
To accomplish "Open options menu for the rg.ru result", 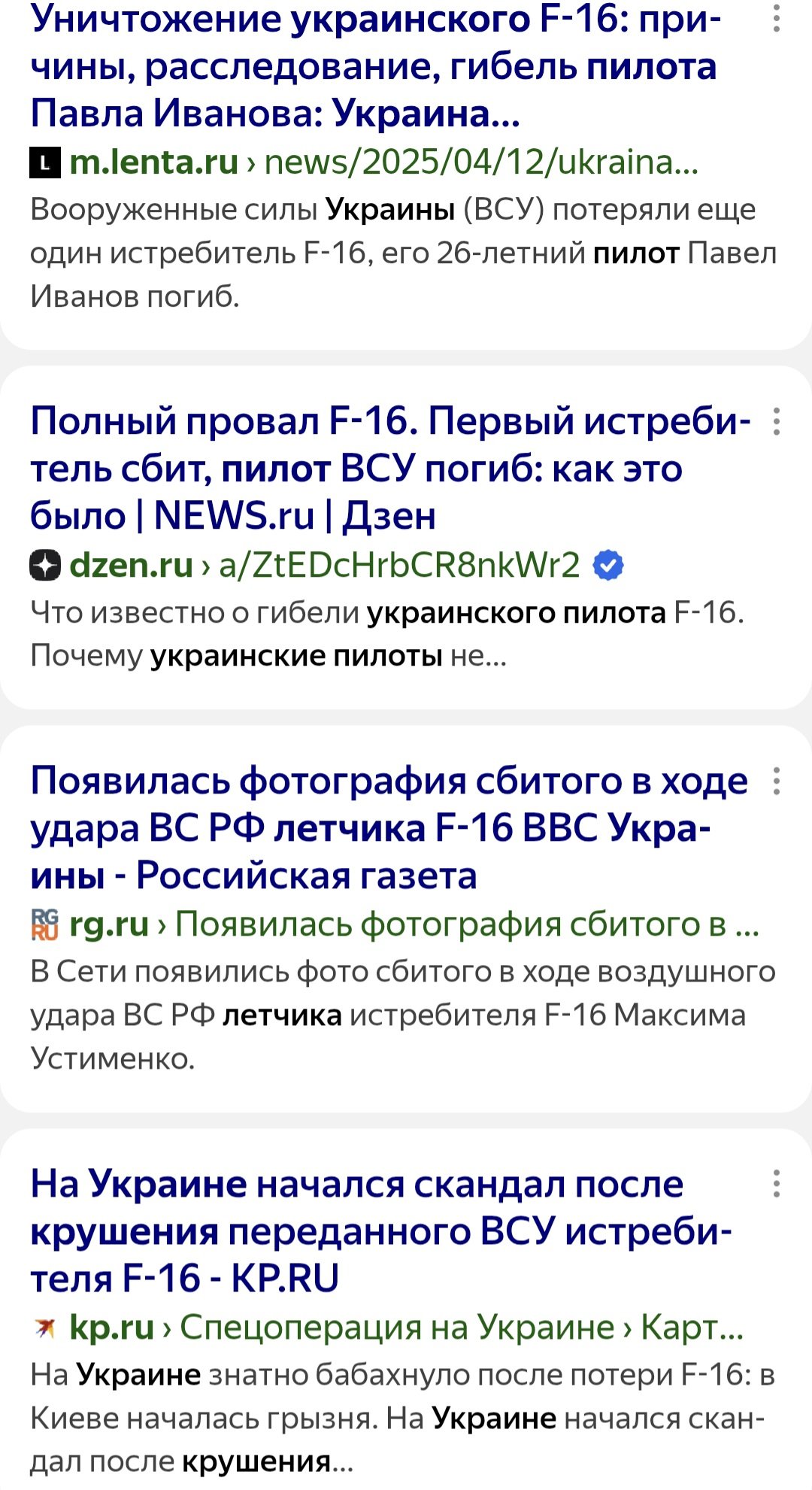I will pyautogui.click(x=776, y=781).
